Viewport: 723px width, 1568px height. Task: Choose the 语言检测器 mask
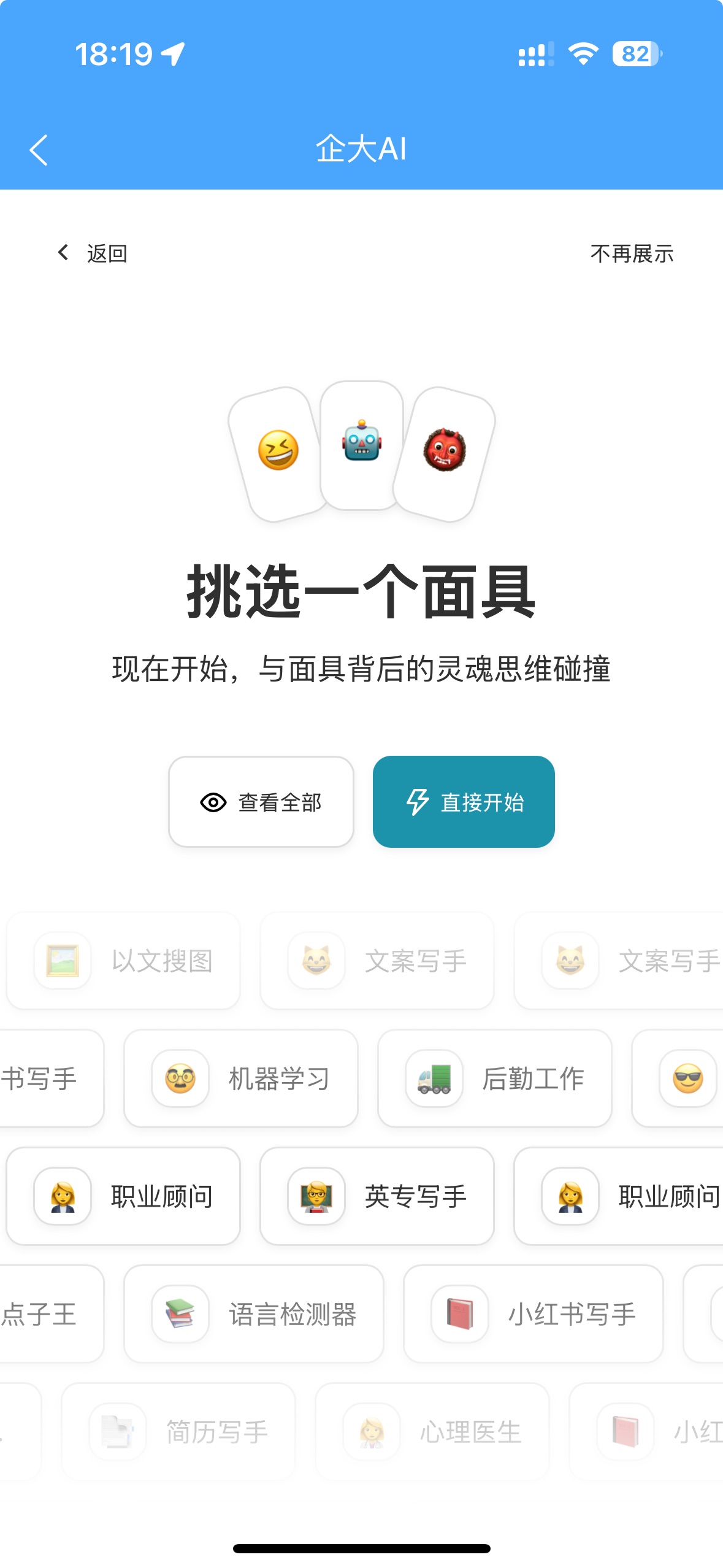pos(254,1314)
